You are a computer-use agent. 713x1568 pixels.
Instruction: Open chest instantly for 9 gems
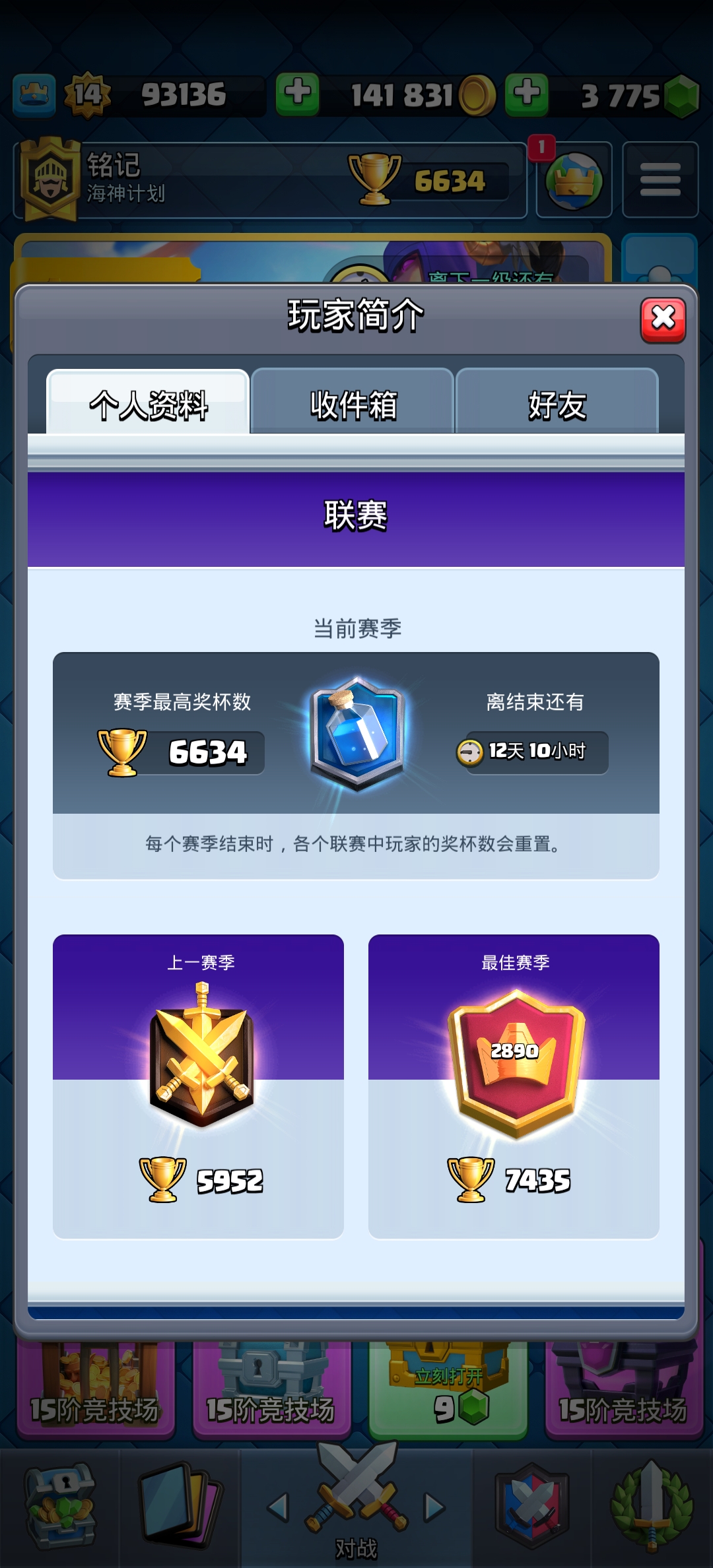449,1392
